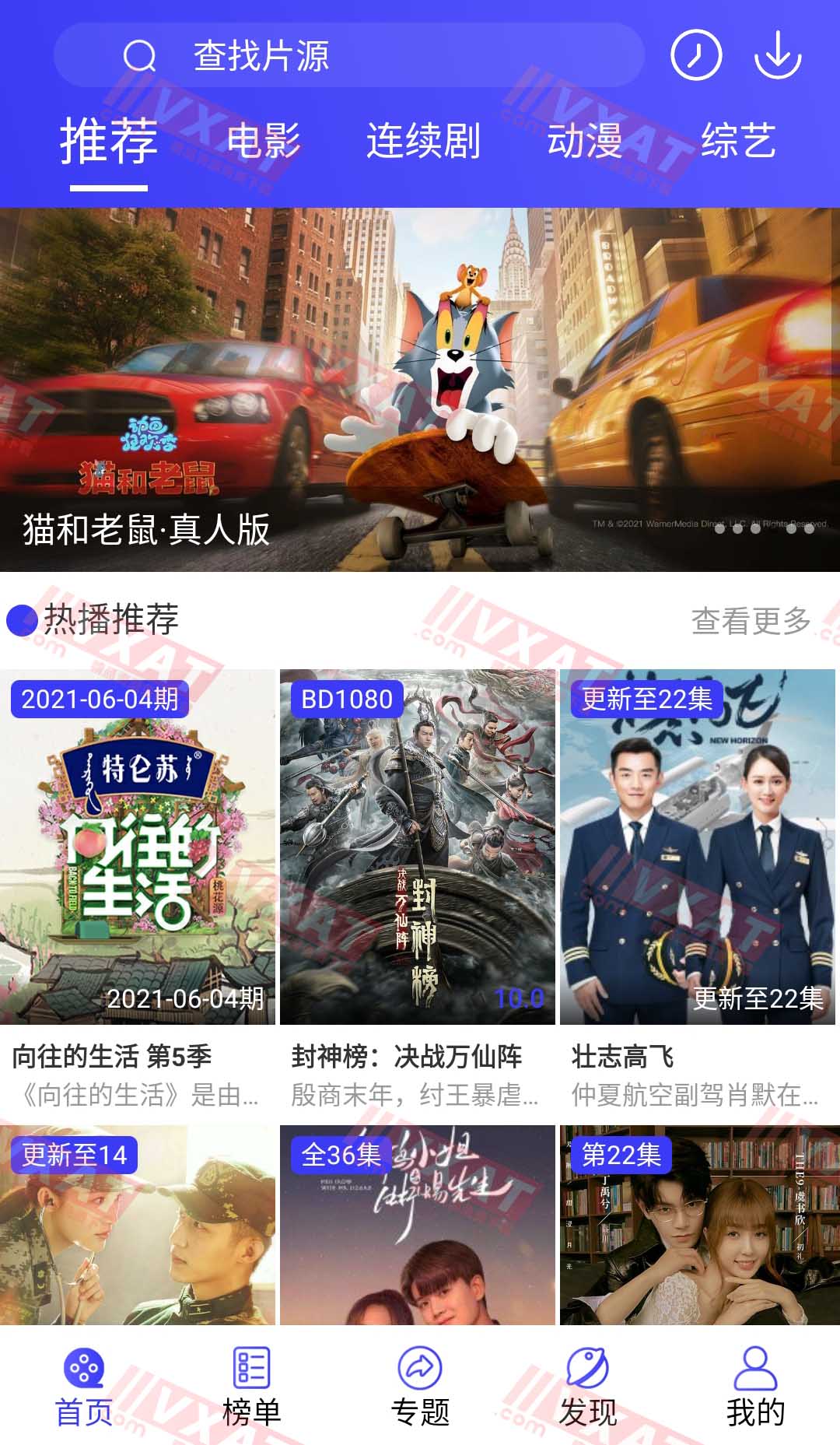Open the 专题 topics icon

(419, 1377)
